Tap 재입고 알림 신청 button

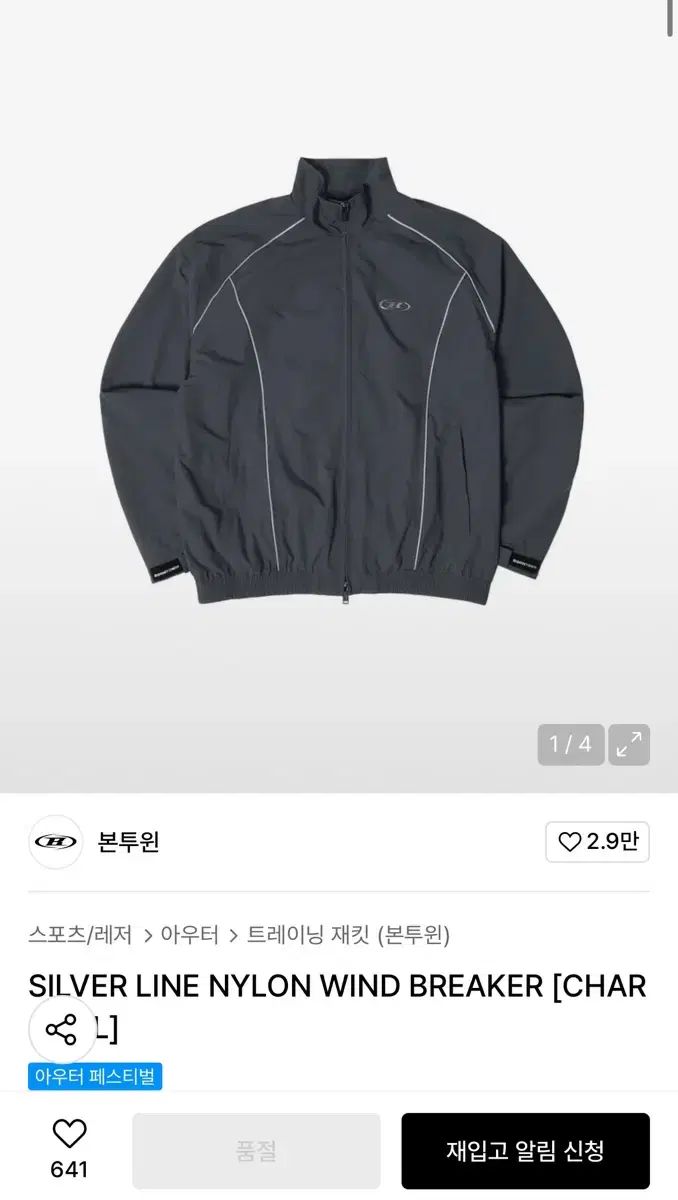[x=525, y=1151]
